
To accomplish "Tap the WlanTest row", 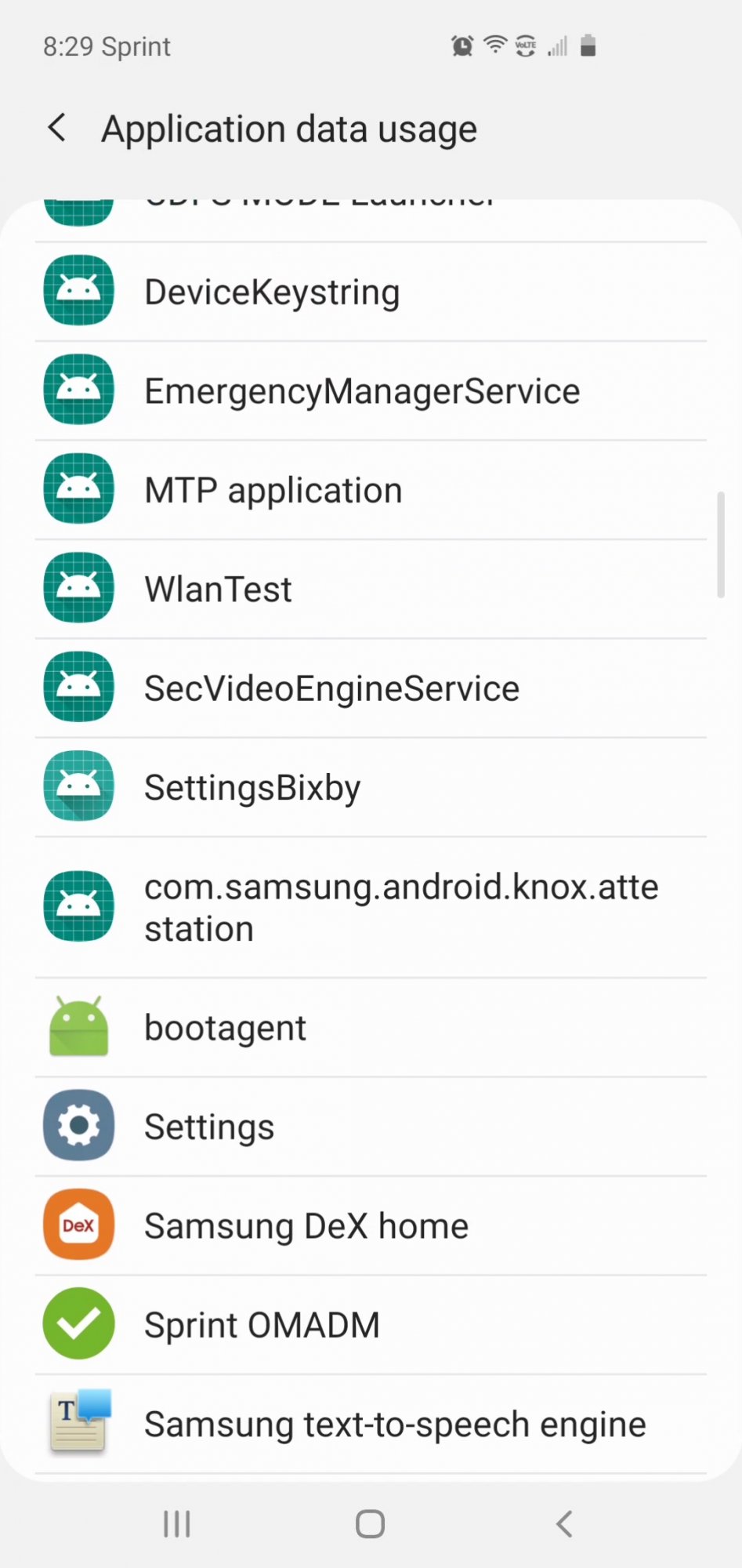I will (x=371, y=589).
